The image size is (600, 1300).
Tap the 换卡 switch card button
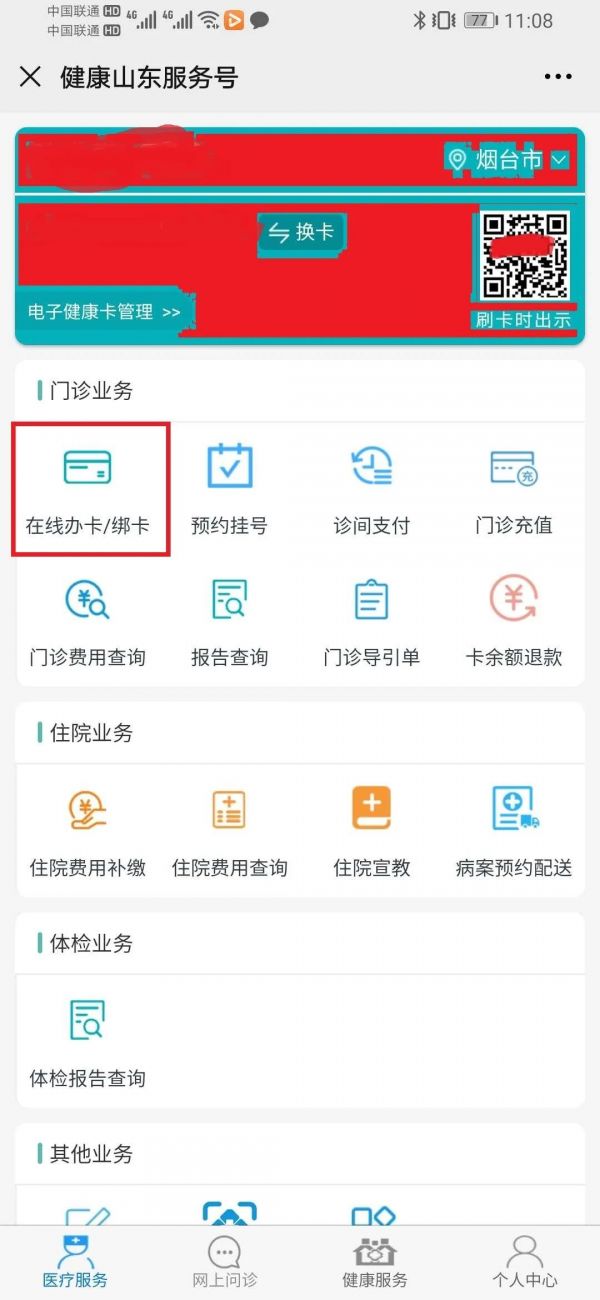[299, 232]
